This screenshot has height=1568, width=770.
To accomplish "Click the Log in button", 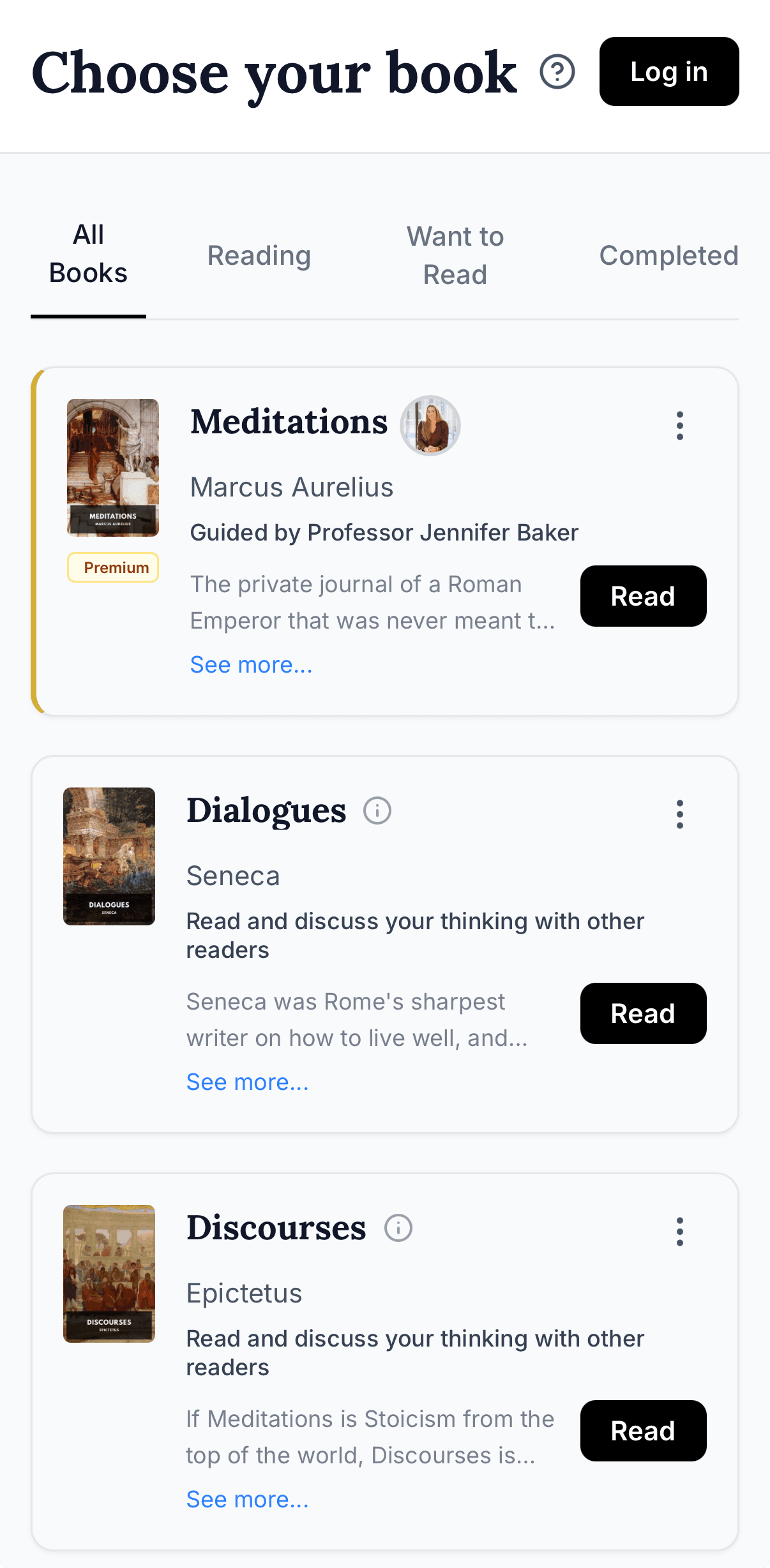I will (x=668, y=72).
